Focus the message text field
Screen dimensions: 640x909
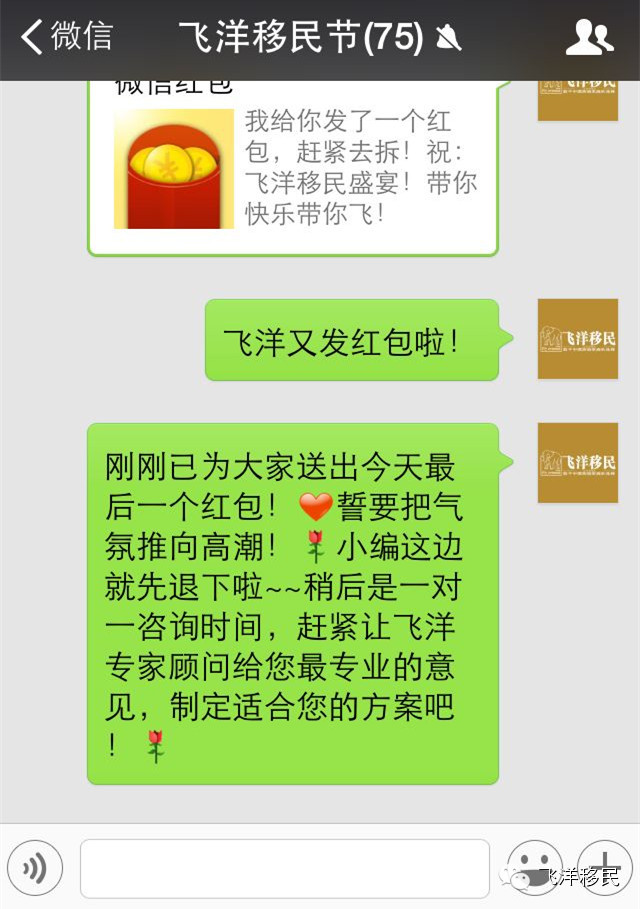285,868
